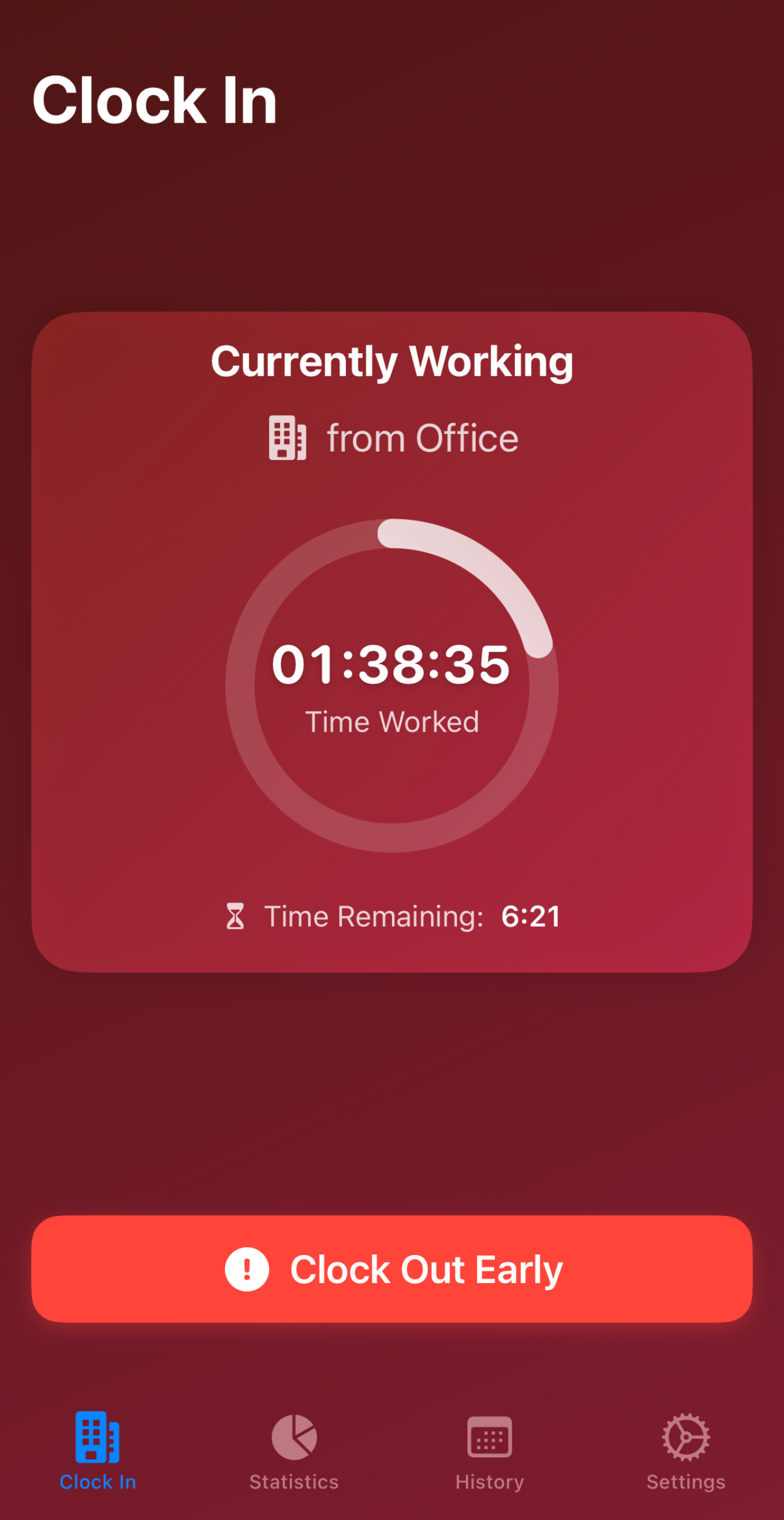Open the Statistics pie chart icon
The width and height of the screenshot is (784, 1520).
tap(294, 1438)
